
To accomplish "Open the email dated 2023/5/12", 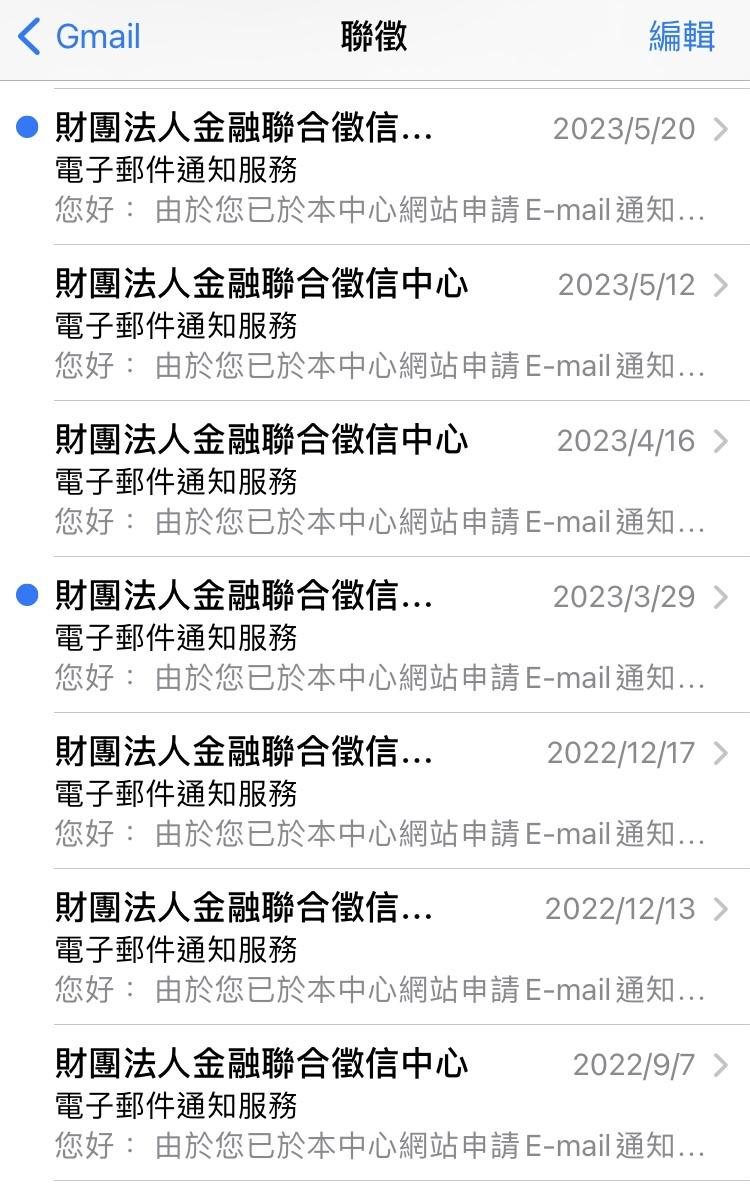I will point(380,324).
